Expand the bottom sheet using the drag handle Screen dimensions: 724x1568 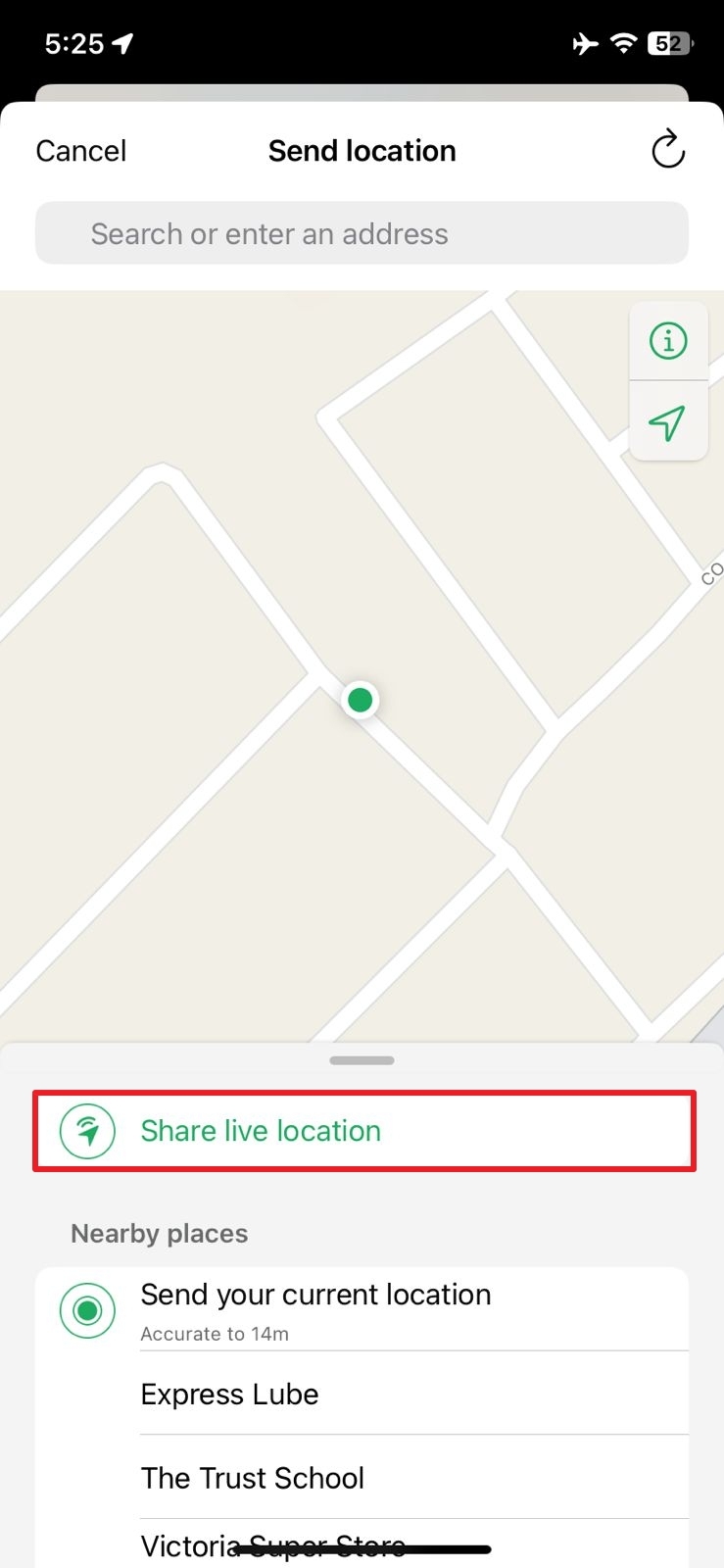click(x=362, y=1059)
